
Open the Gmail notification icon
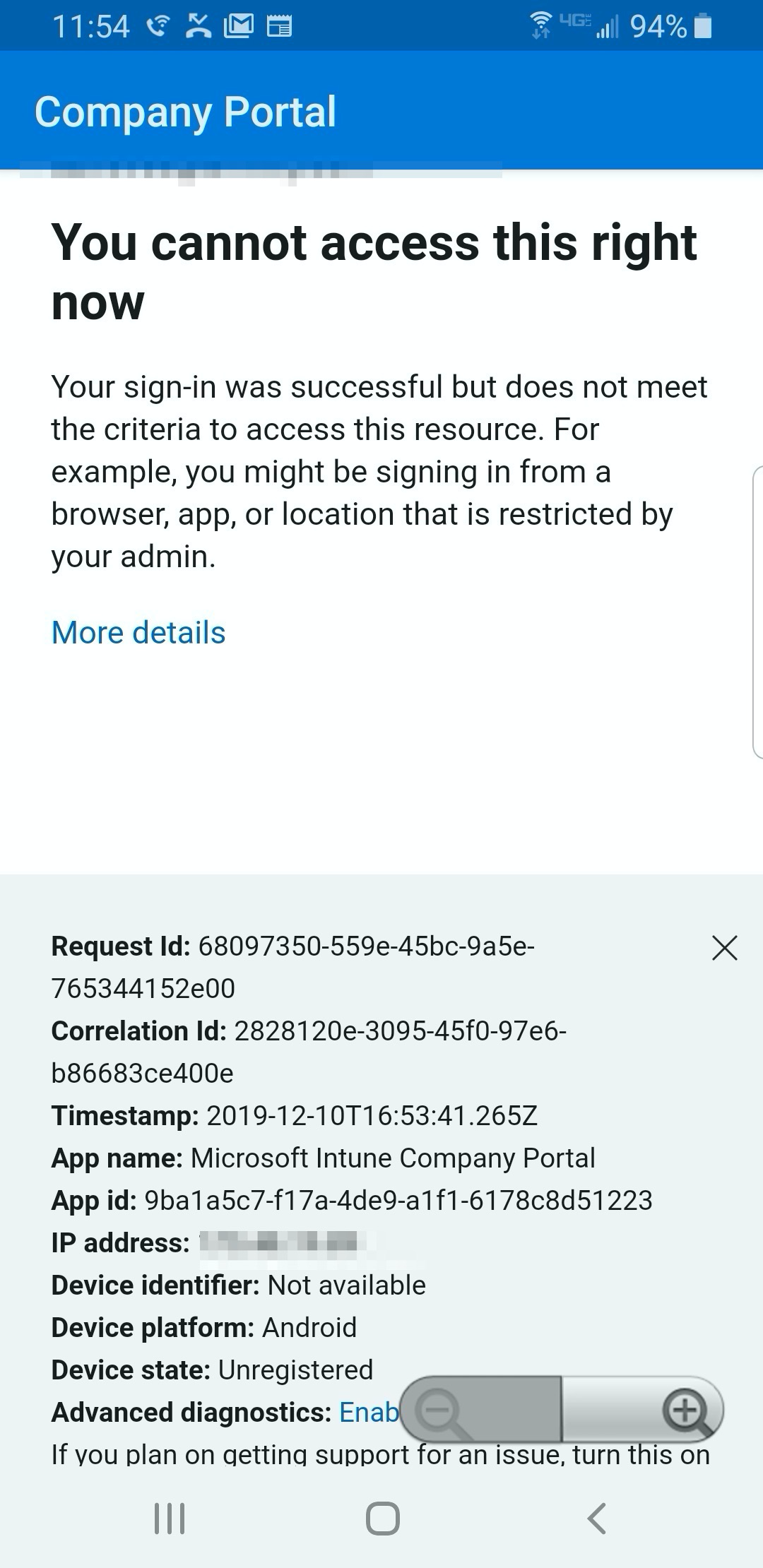(x=238, y=25)
